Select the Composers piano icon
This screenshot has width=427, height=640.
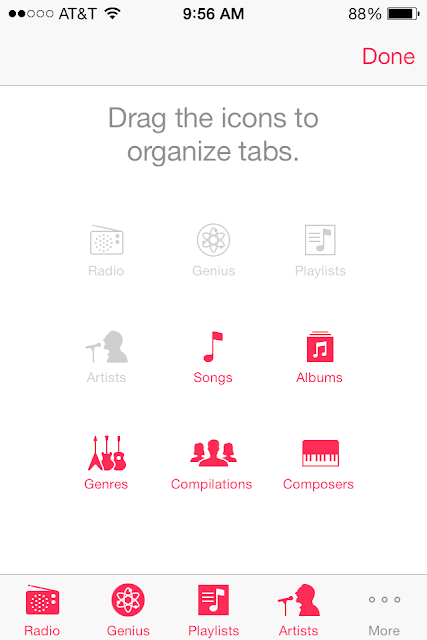[x=320, y=453]
